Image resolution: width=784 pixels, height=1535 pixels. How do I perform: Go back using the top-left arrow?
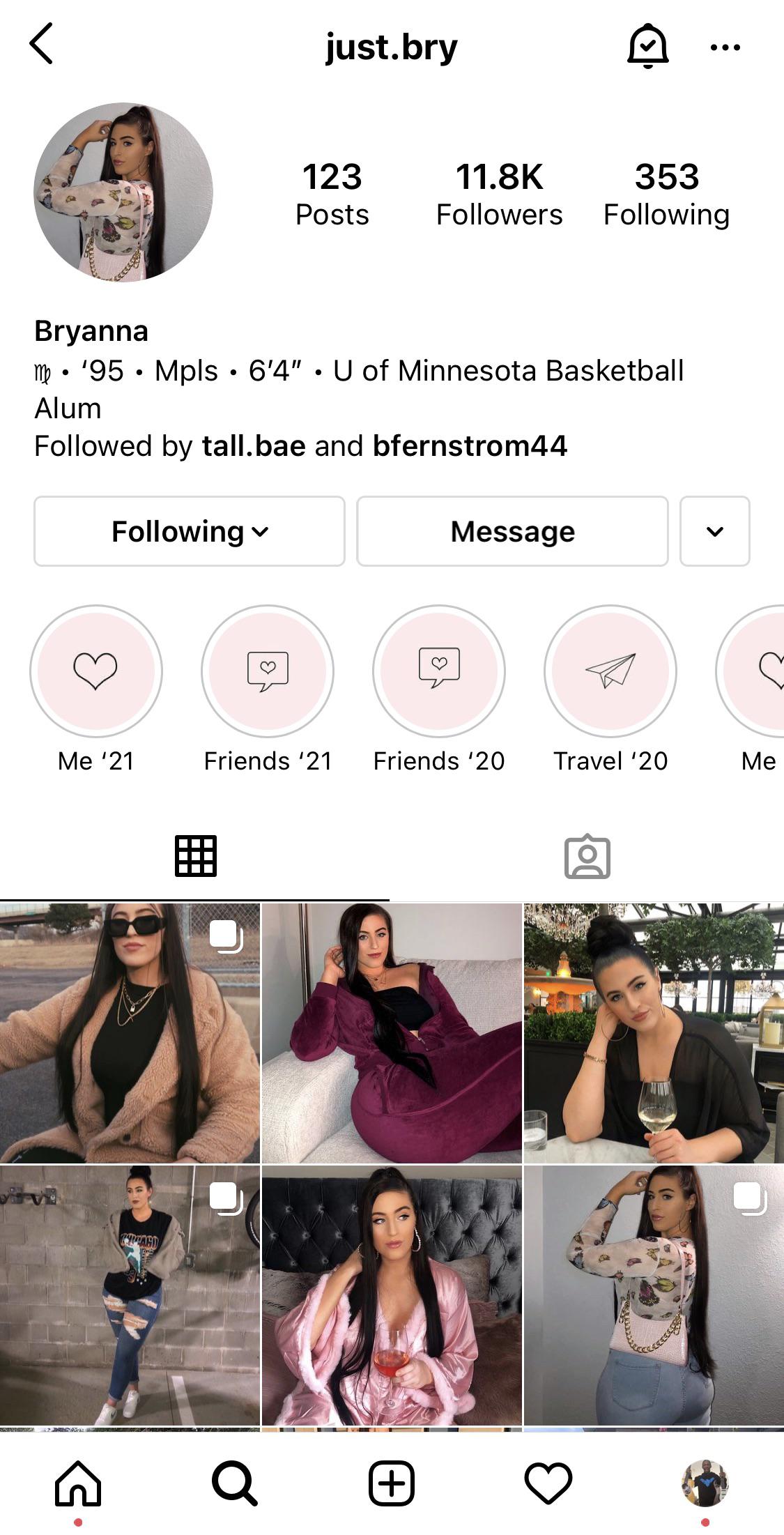point(42,44)
